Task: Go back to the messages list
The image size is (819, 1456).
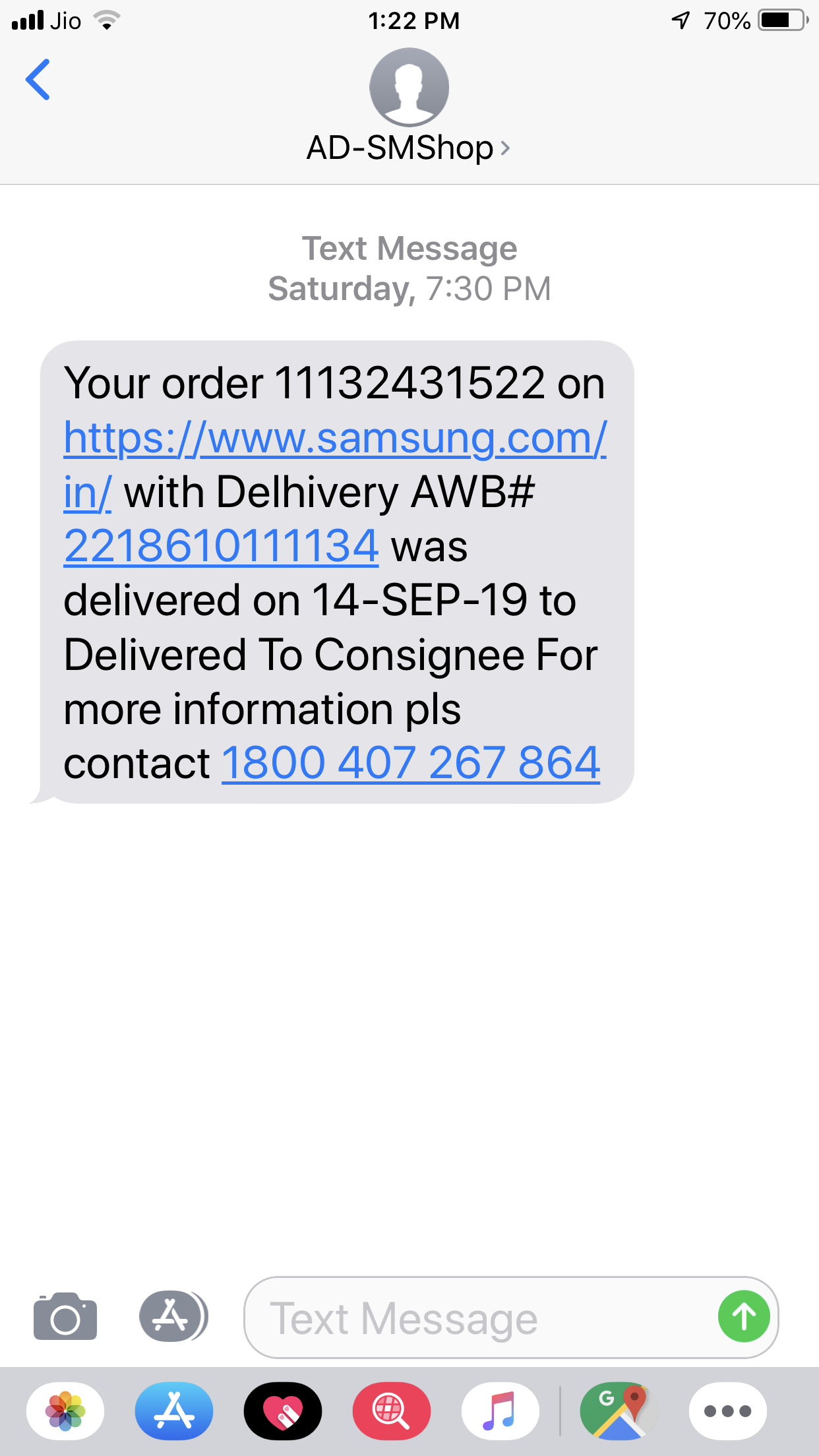Action: tap(38, 80)
